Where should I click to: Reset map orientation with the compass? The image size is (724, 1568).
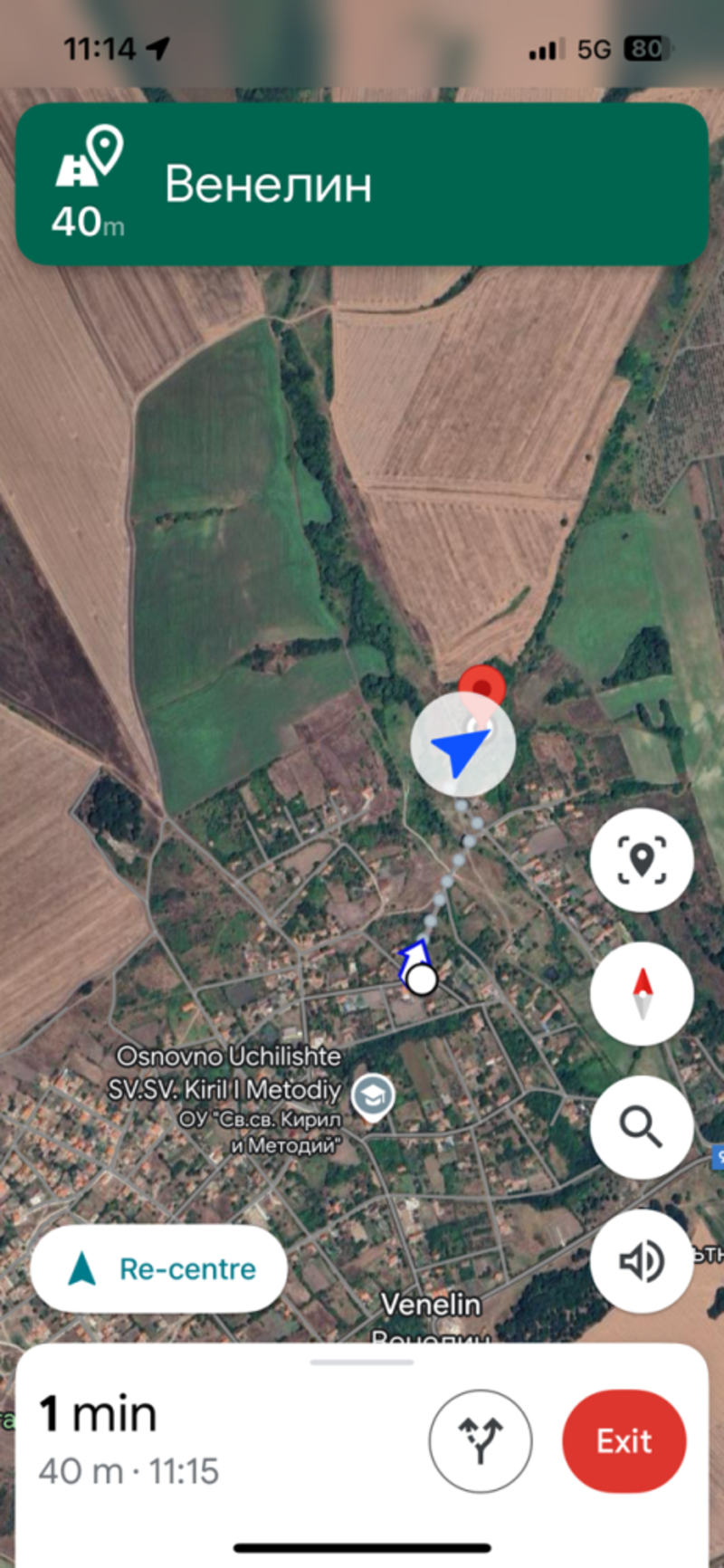click(x=642, y=993)
